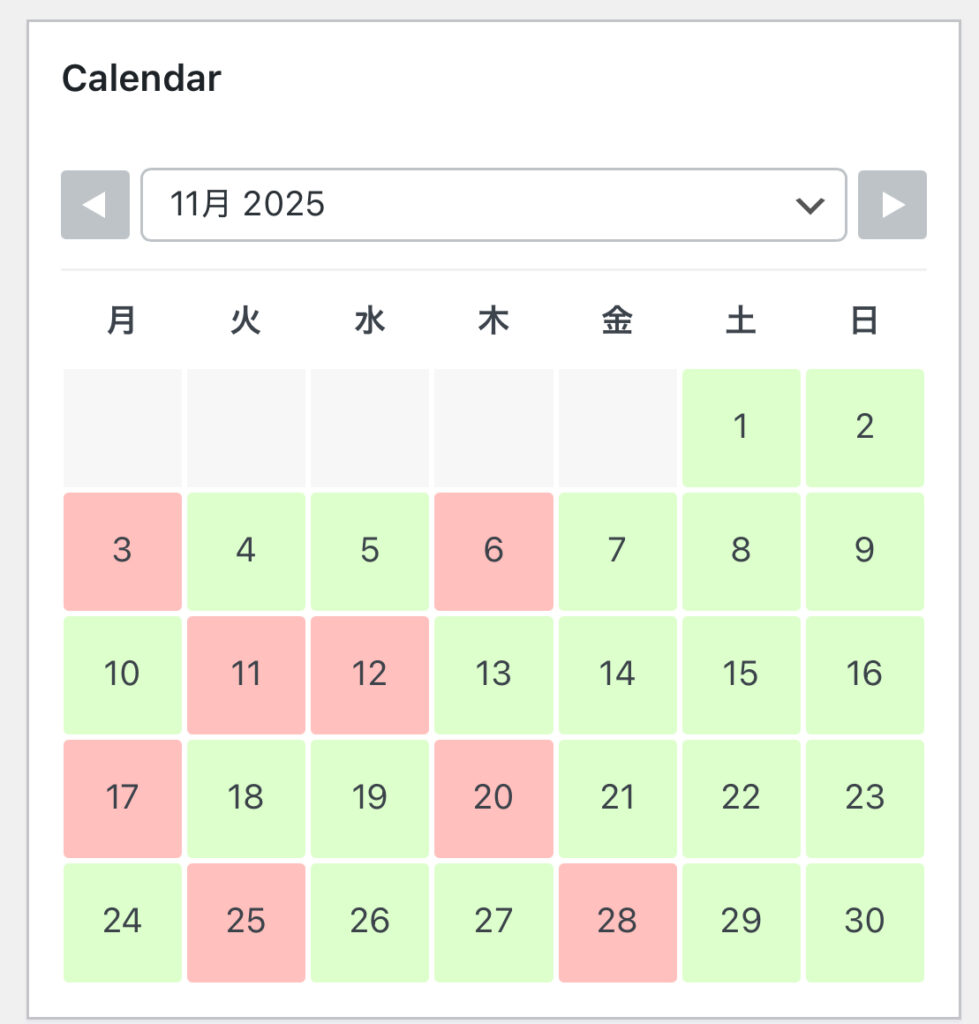Tap date 9 in the Sunday column
Screen dimensions: 979x1024
(864, 551)
